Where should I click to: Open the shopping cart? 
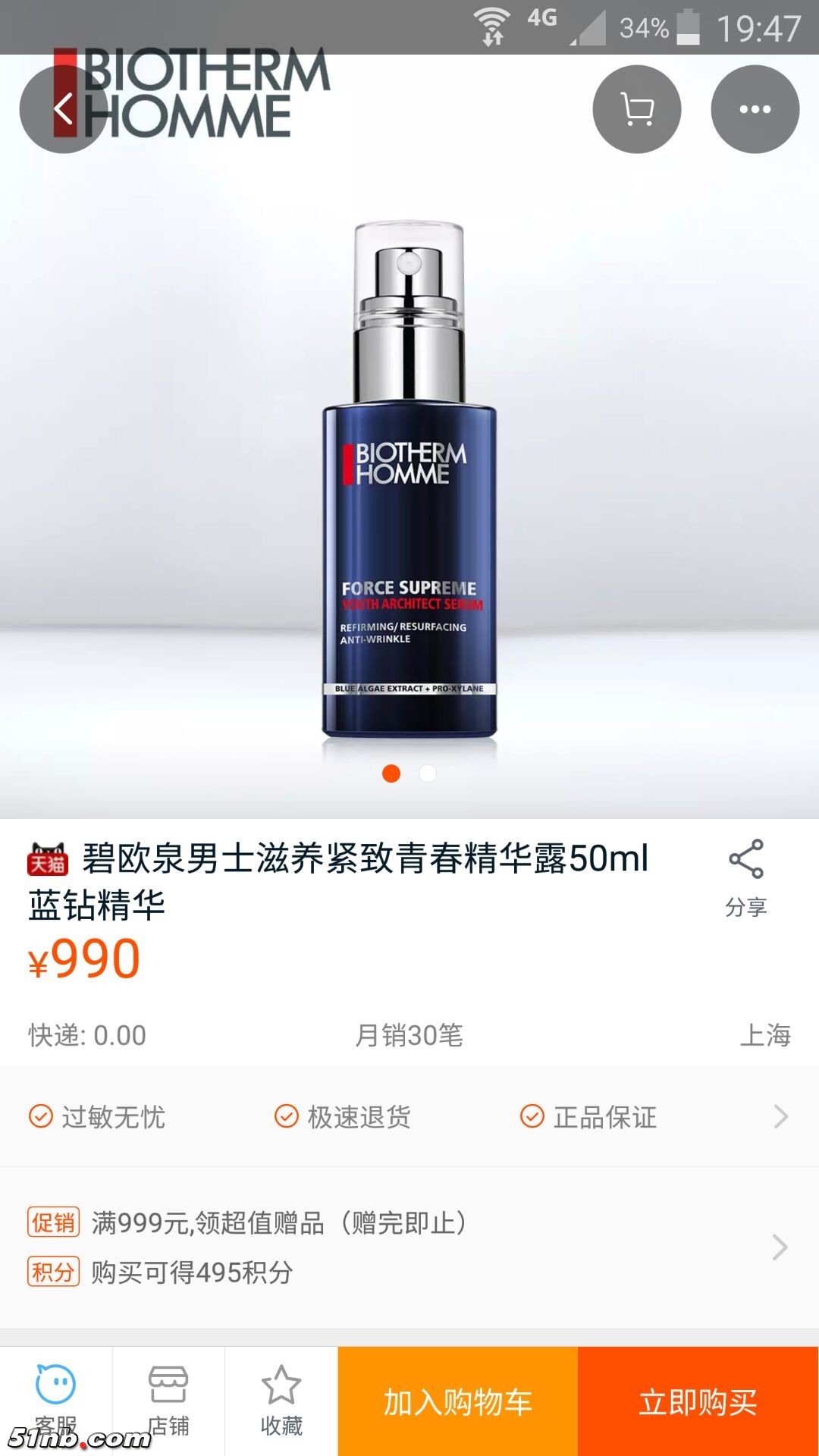click(637, 109)
